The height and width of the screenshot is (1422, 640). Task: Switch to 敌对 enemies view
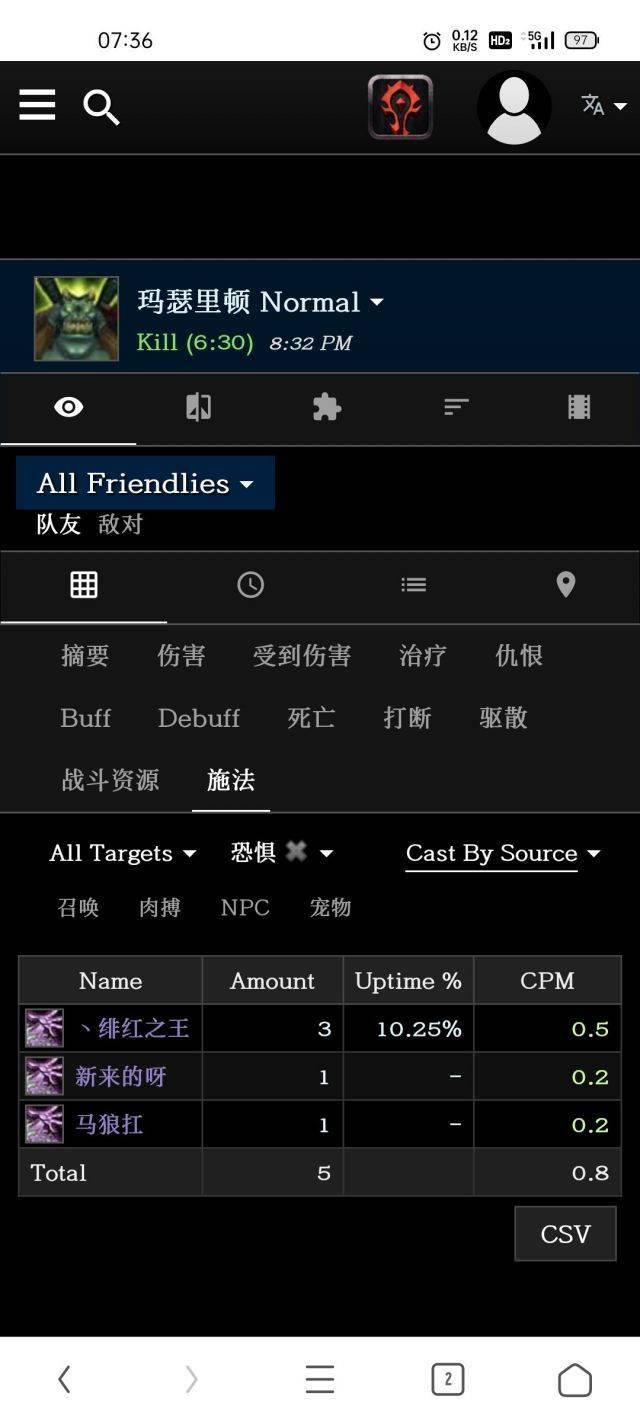click(x=121, y=524)
